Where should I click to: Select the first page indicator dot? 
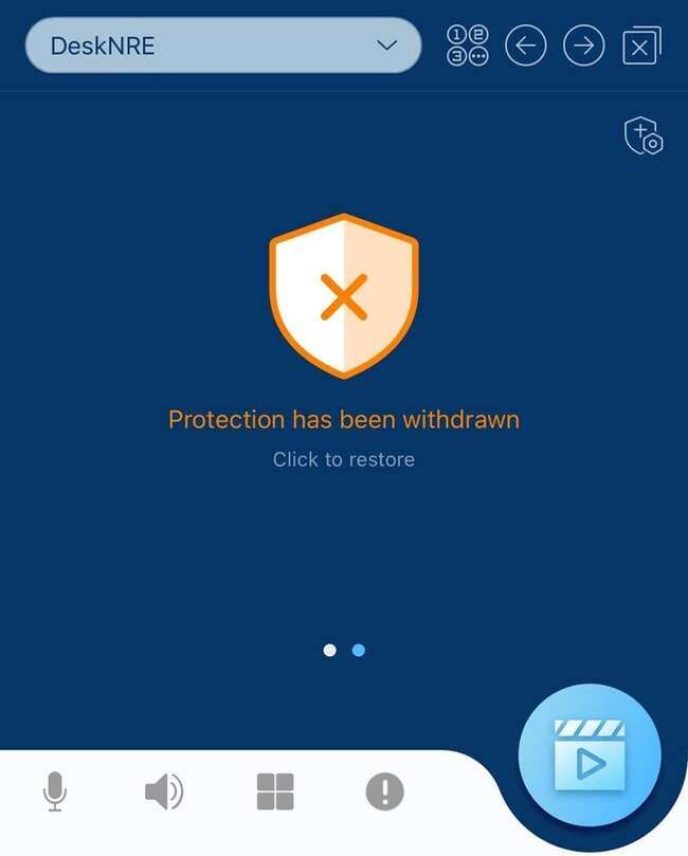point(330,650)
